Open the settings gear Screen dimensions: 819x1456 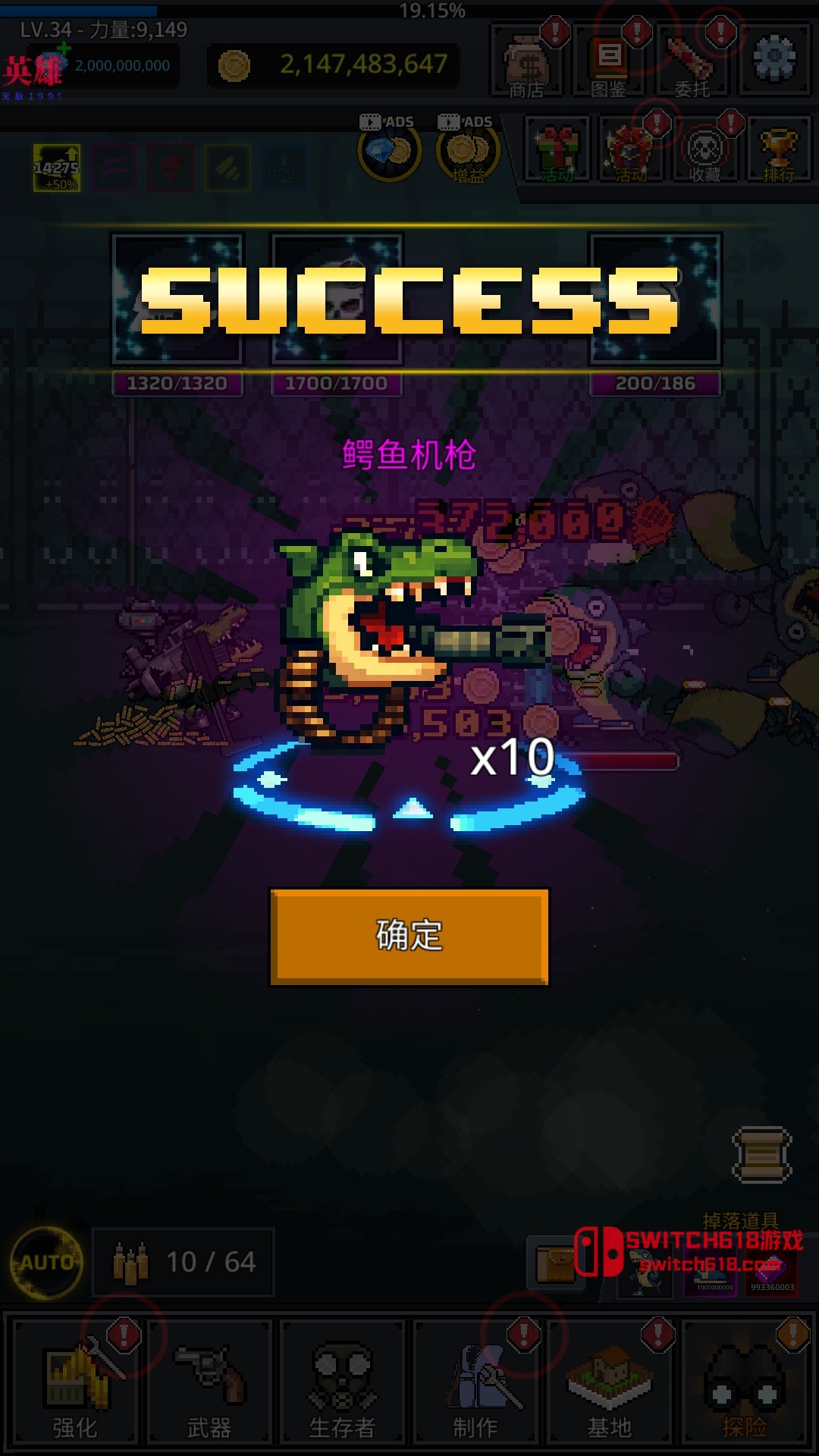[x=774, y=59]
